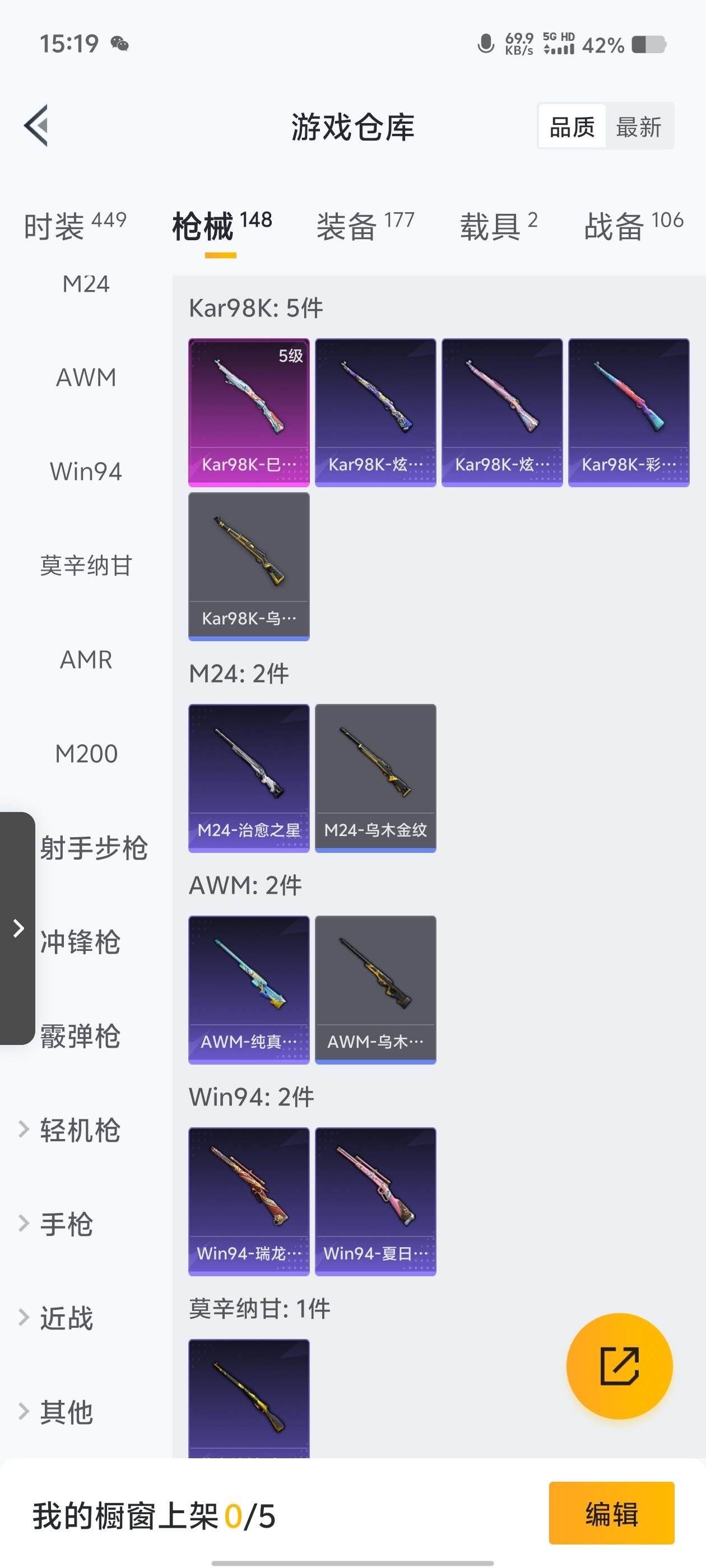
Task: Open the AWM-乌木 weapon card
Action: [375, 989]
